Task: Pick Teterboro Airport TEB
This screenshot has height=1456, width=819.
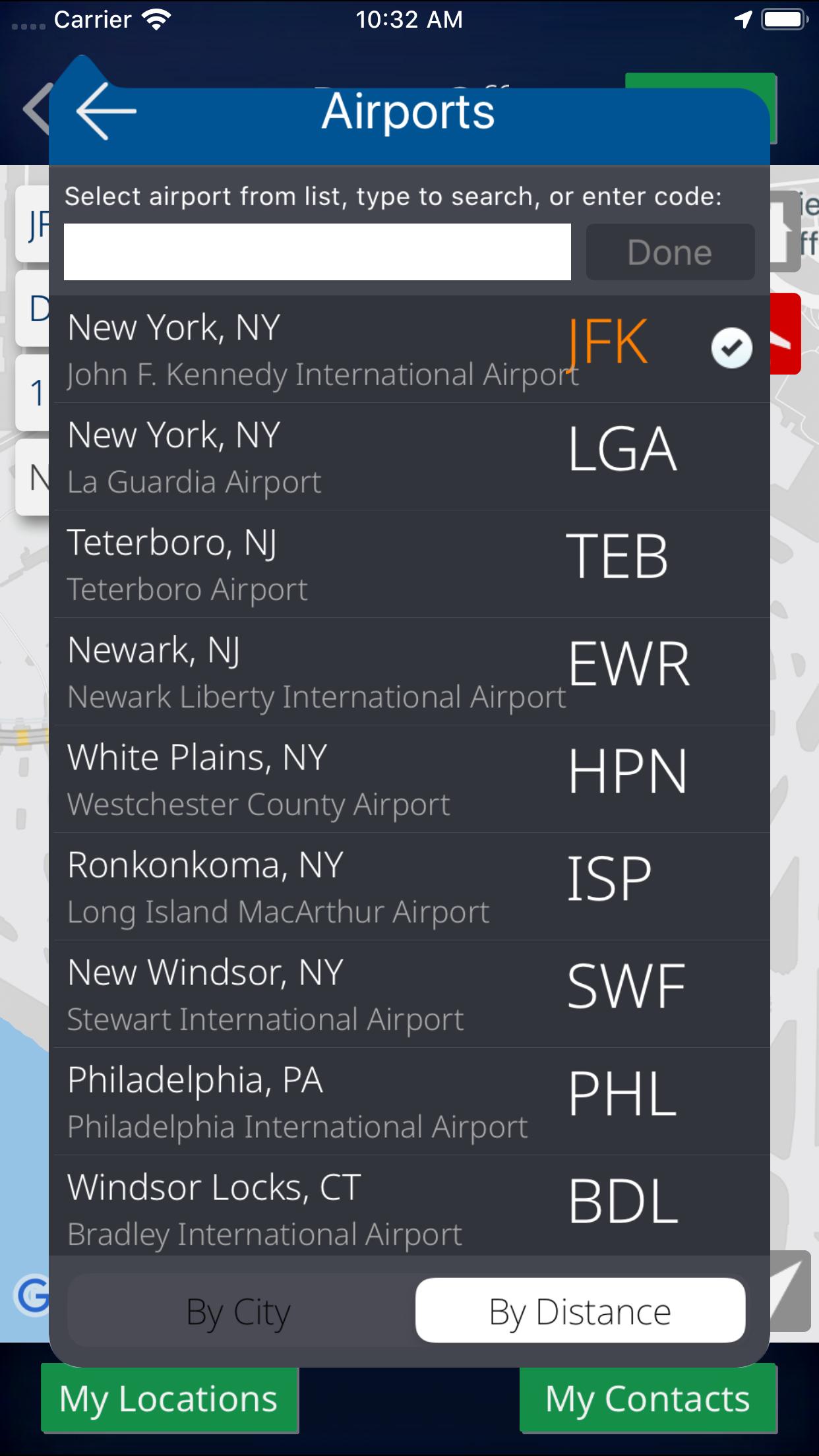Action: (409, 564)
